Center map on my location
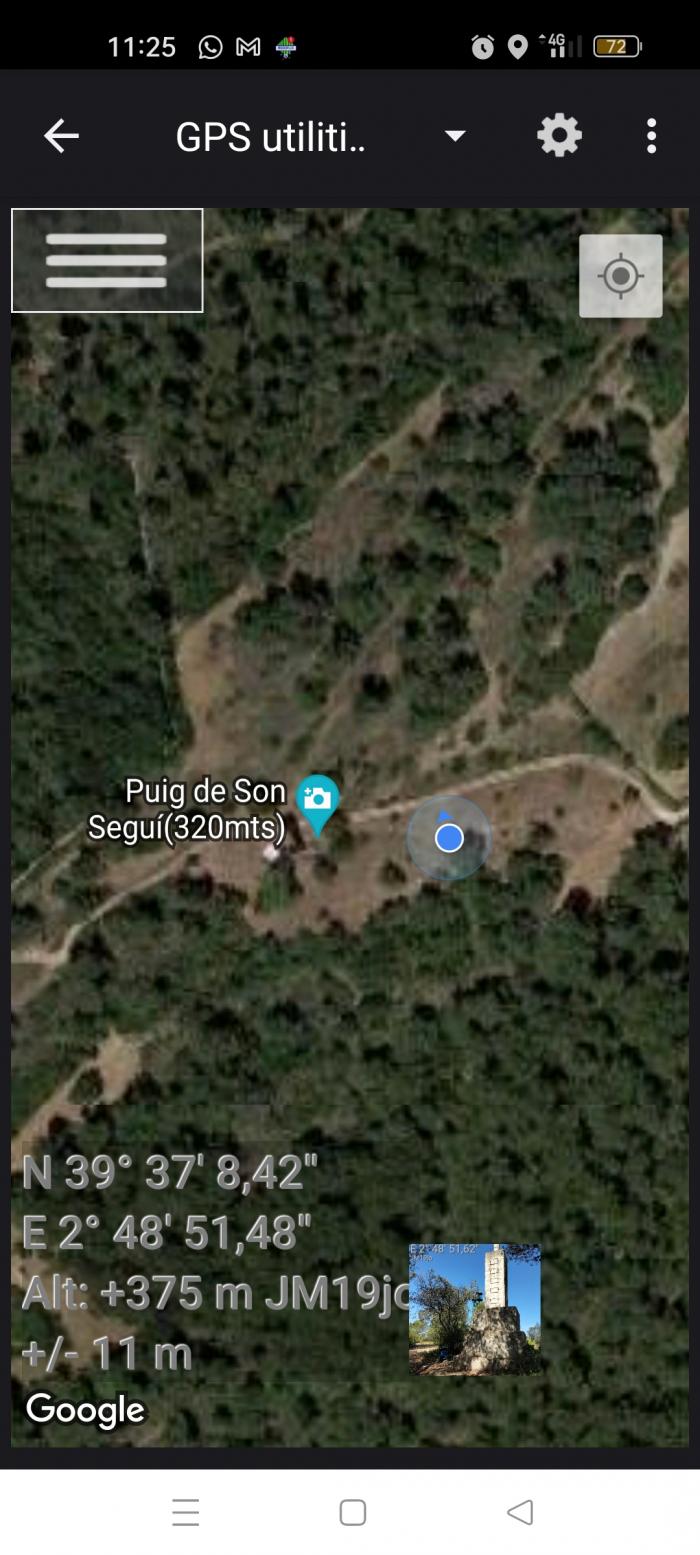Image resolution: width=700 pixels, height=1555 pixels. click(x=620, y=276)
